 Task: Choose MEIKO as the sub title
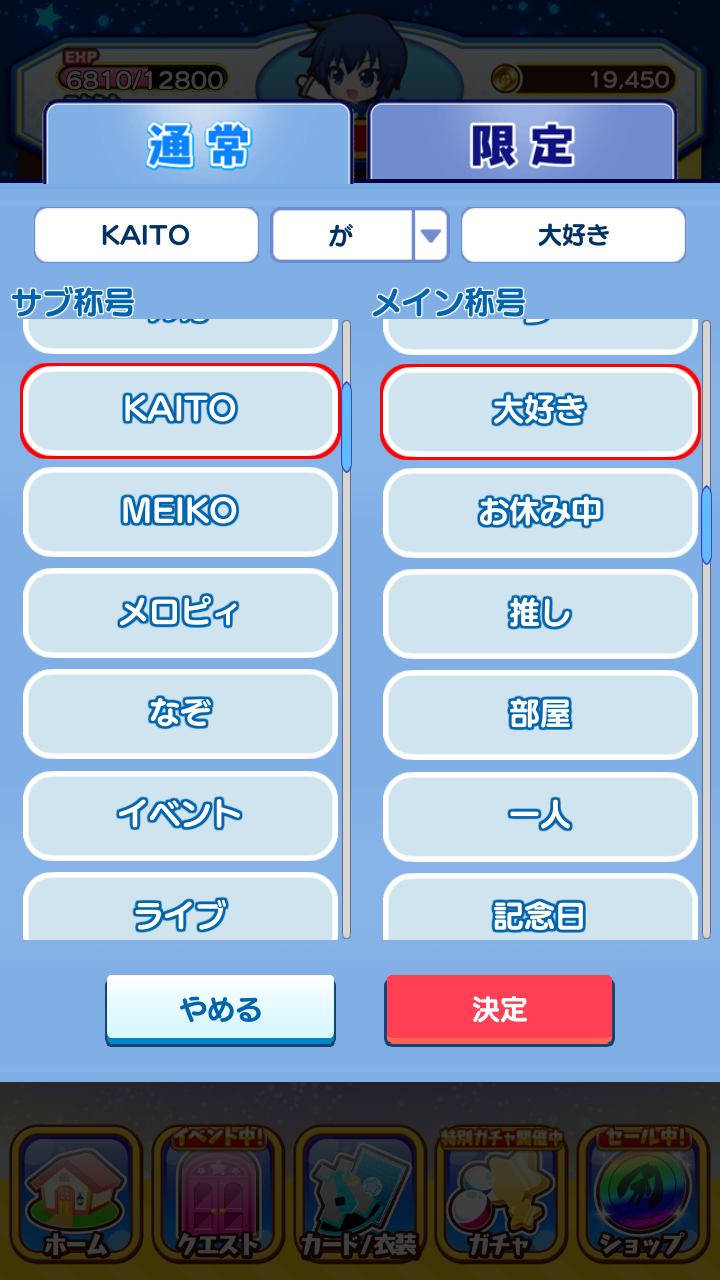coord(180,511)
